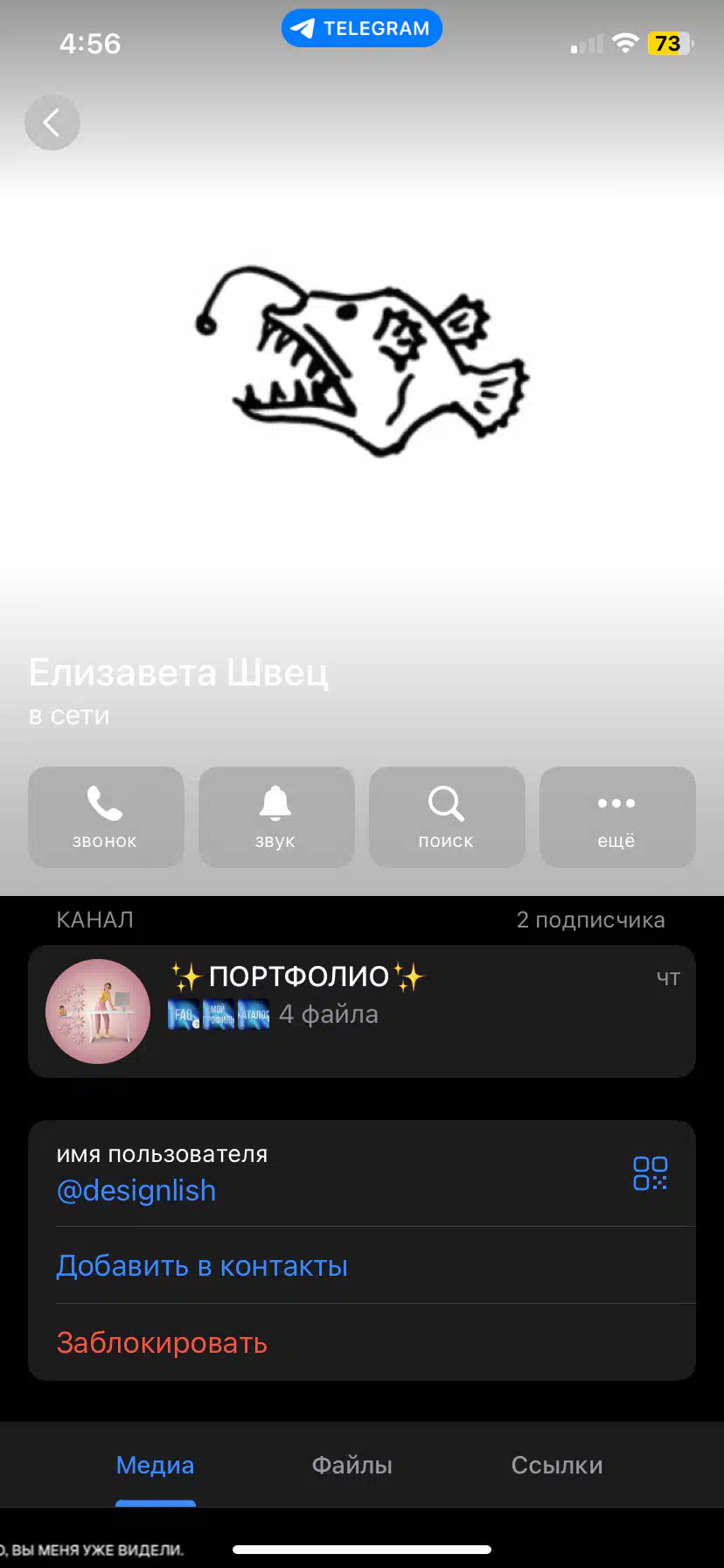Return to Telegram via the status bar pill
724x1568 pixels.
tap(362, 28)
